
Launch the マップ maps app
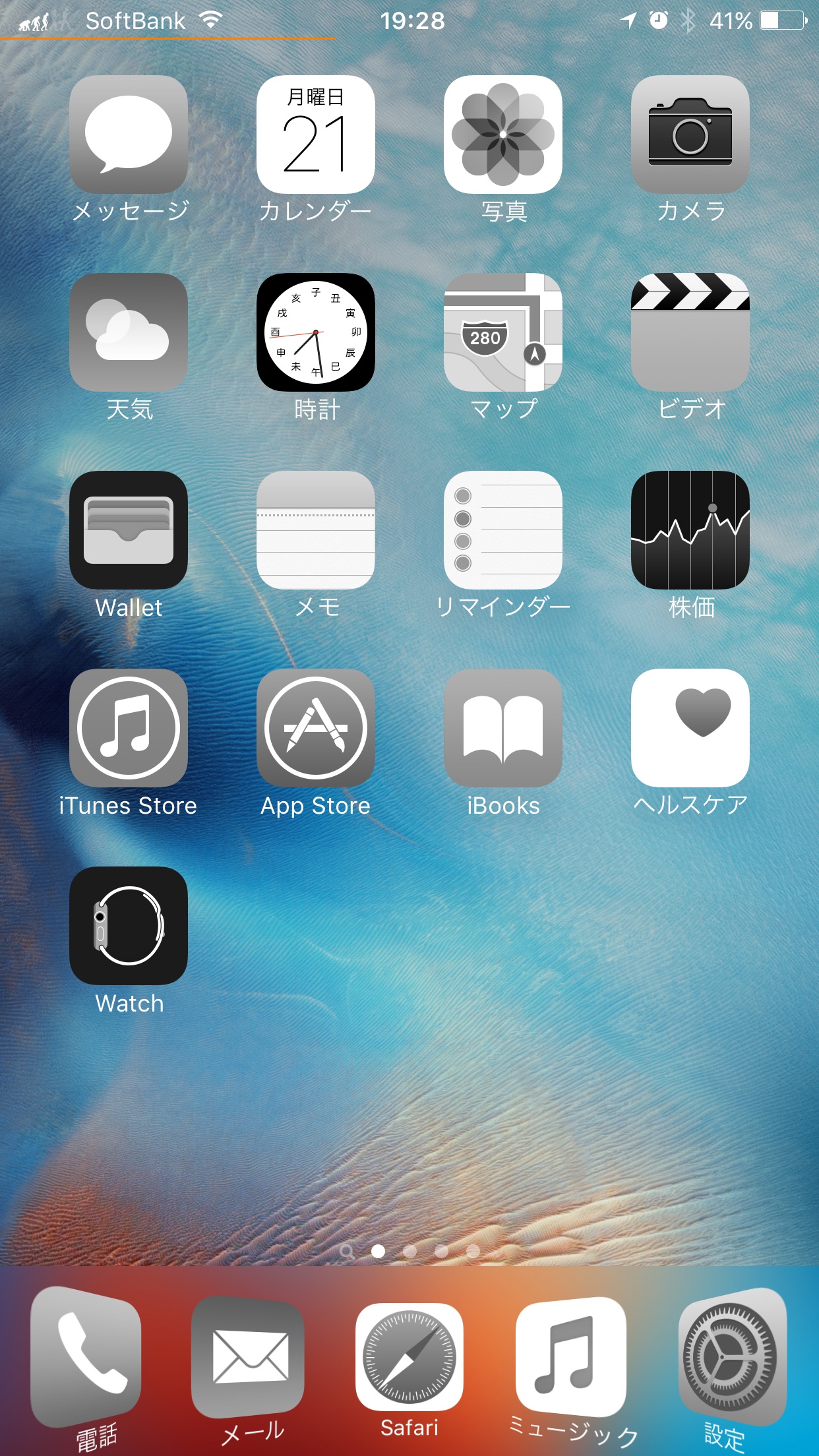(x=503, y=332)
